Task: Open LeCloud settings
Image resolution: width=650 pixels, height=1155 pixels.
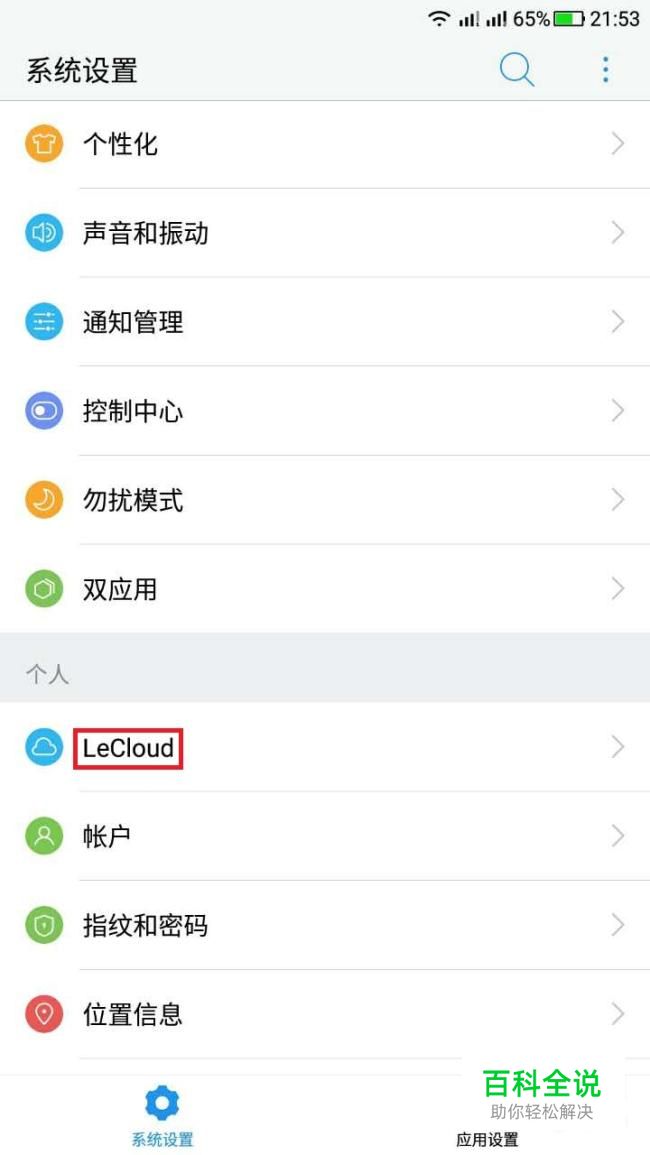Action: pyautogui.click(x=325, y=748)
